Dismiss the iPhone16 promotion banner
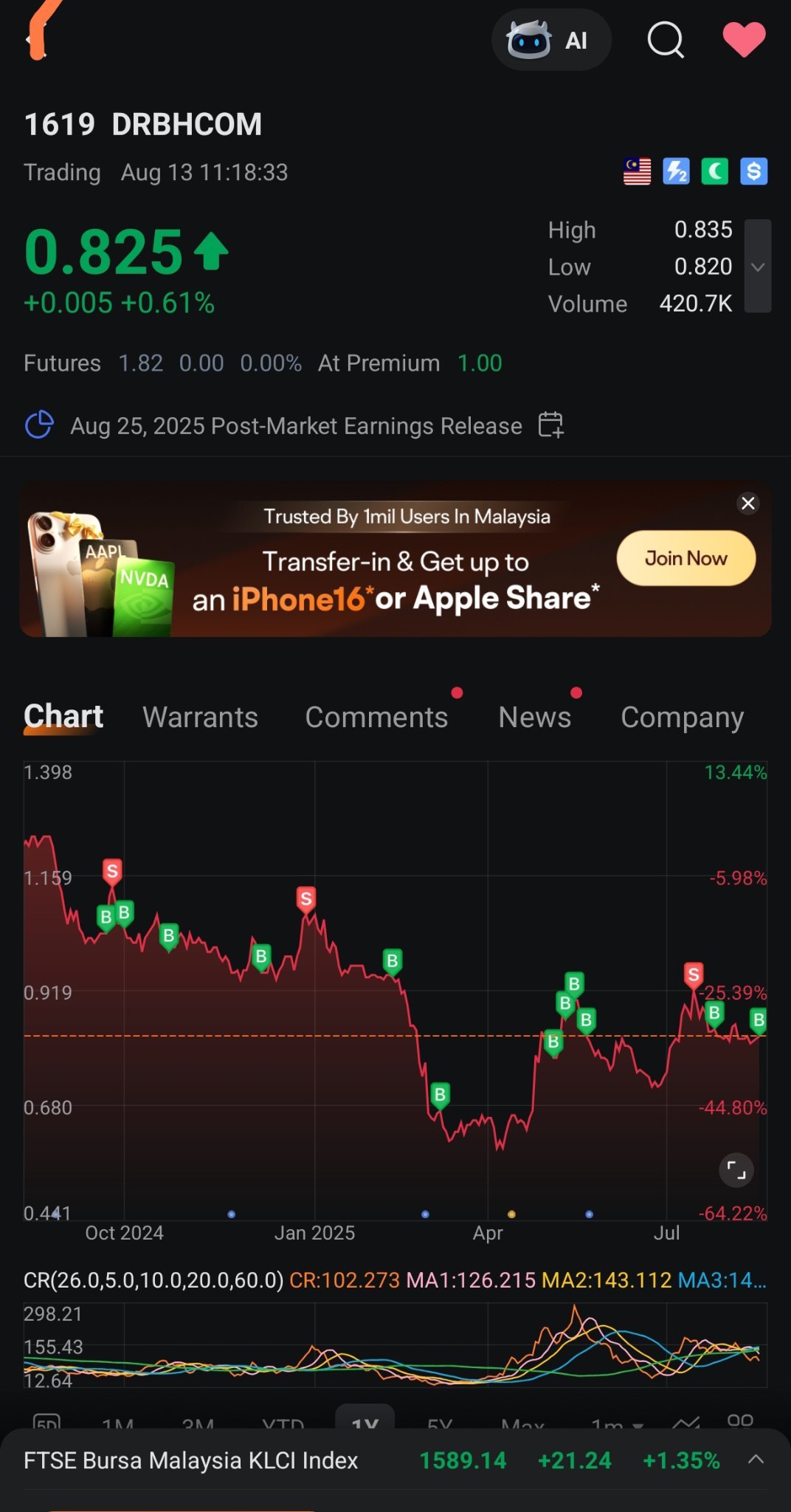This screenshot has height=1512, width=791. pos(748,503)
